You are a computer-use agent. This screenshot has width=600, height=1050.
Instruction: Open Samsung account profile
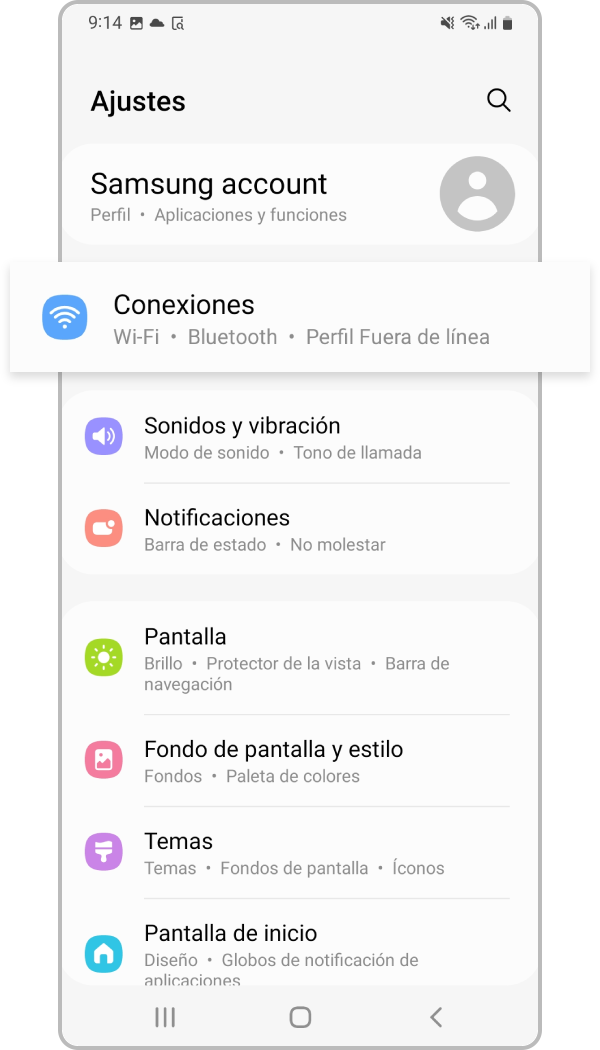click(300, 196)
